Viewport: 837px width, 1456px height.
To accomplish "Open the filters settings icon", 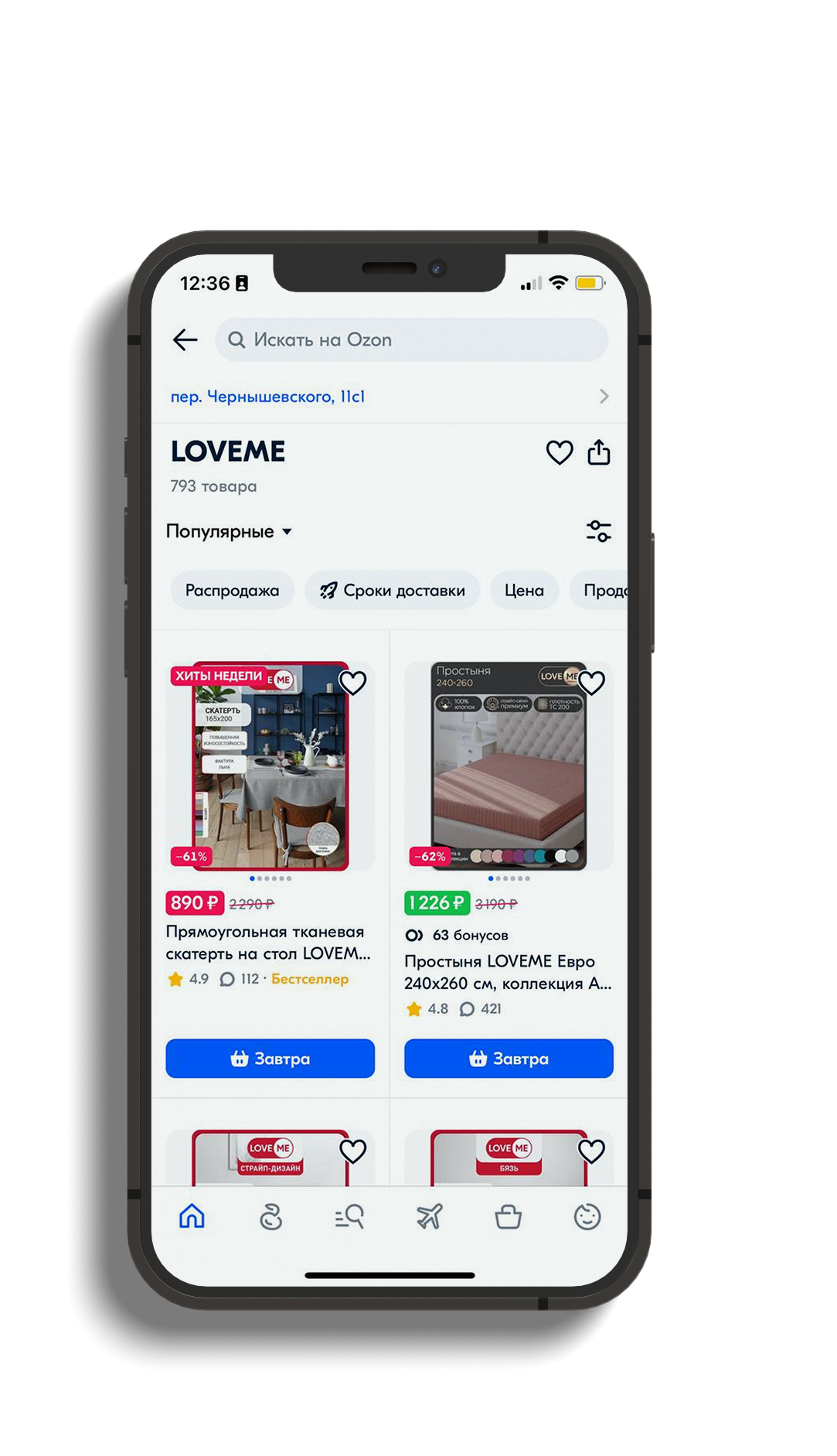I will (599, 531).
